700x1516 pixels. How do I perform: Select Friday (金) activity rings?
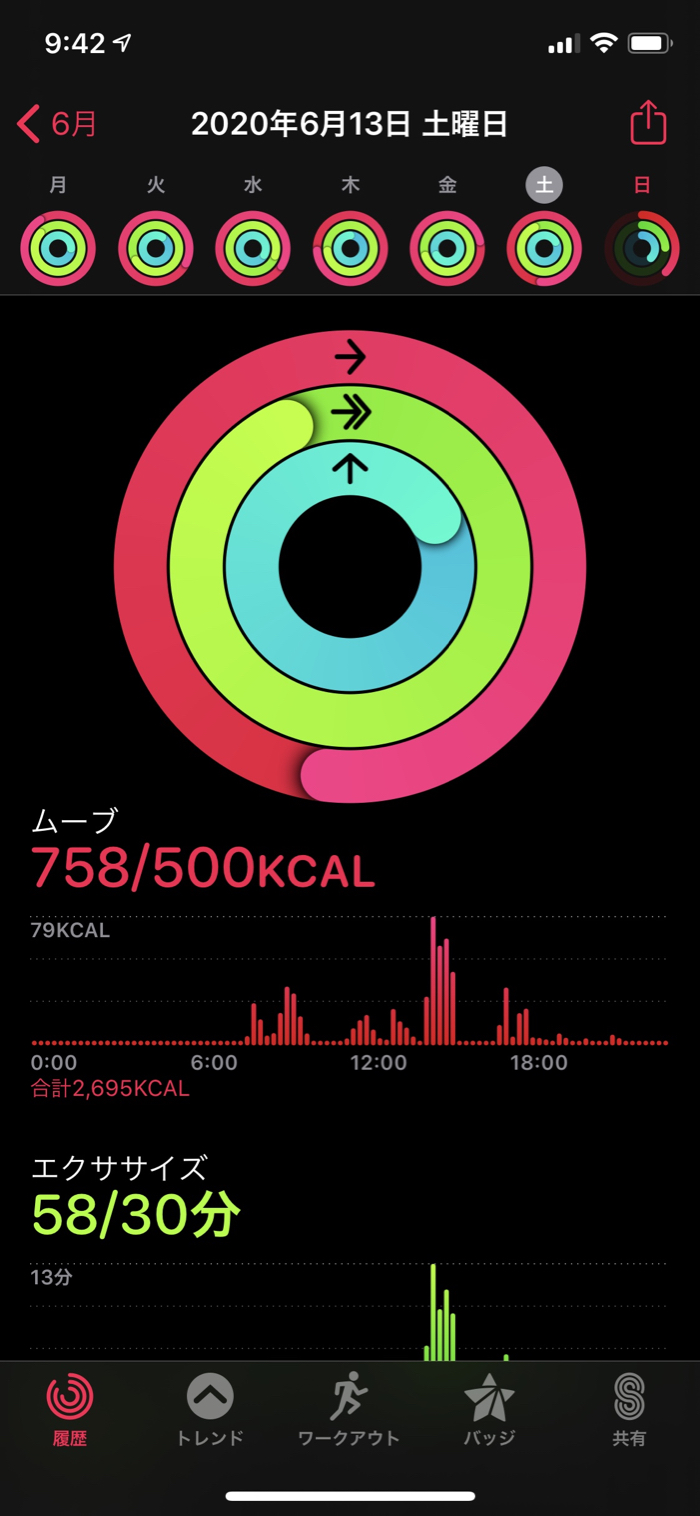click(447, 249)
